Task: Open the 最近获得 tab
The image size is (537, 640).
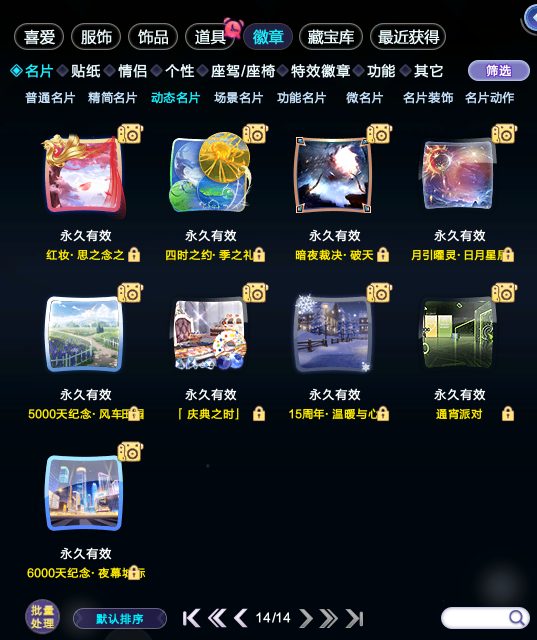Action: coord(408,37)
